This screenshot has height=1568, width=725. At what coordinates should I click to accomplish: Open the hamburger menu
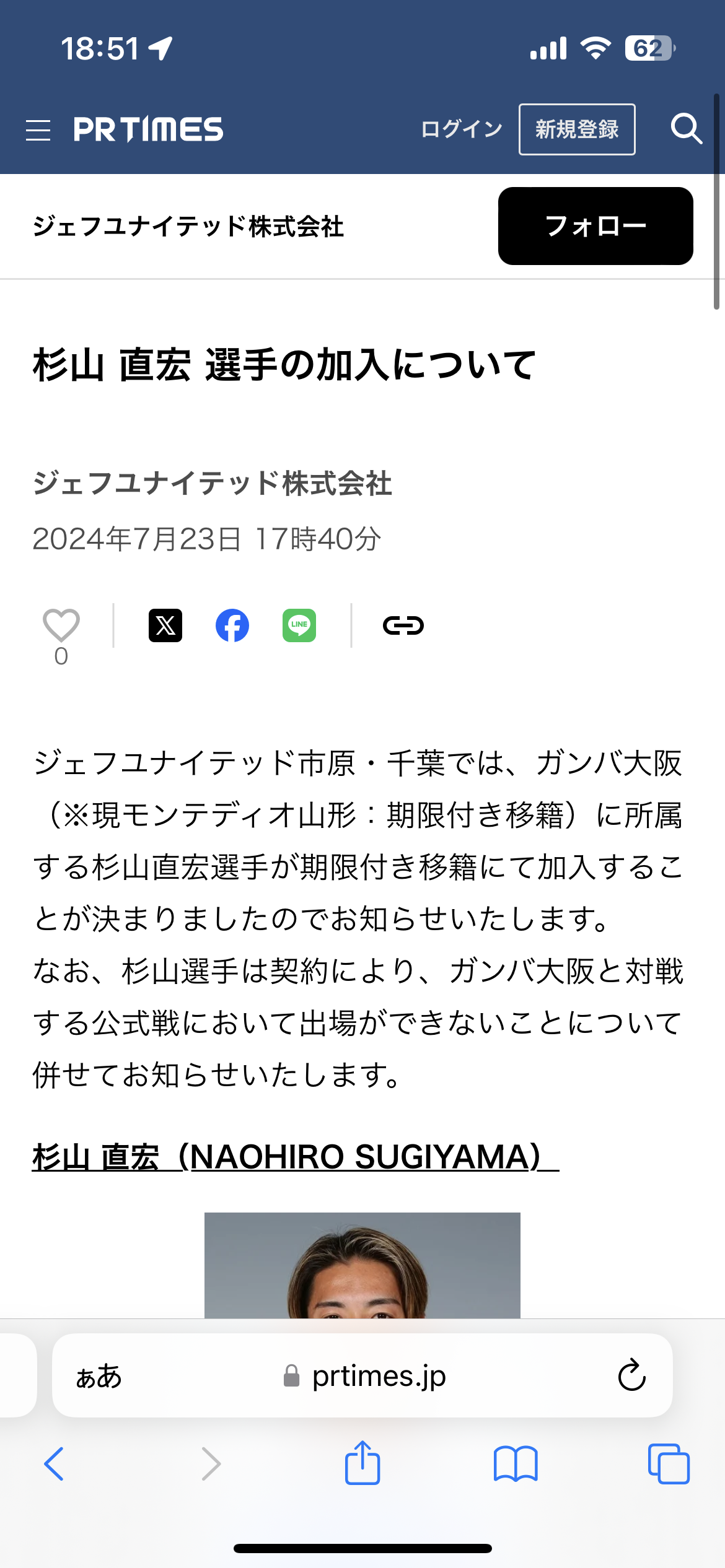[38, 130]
